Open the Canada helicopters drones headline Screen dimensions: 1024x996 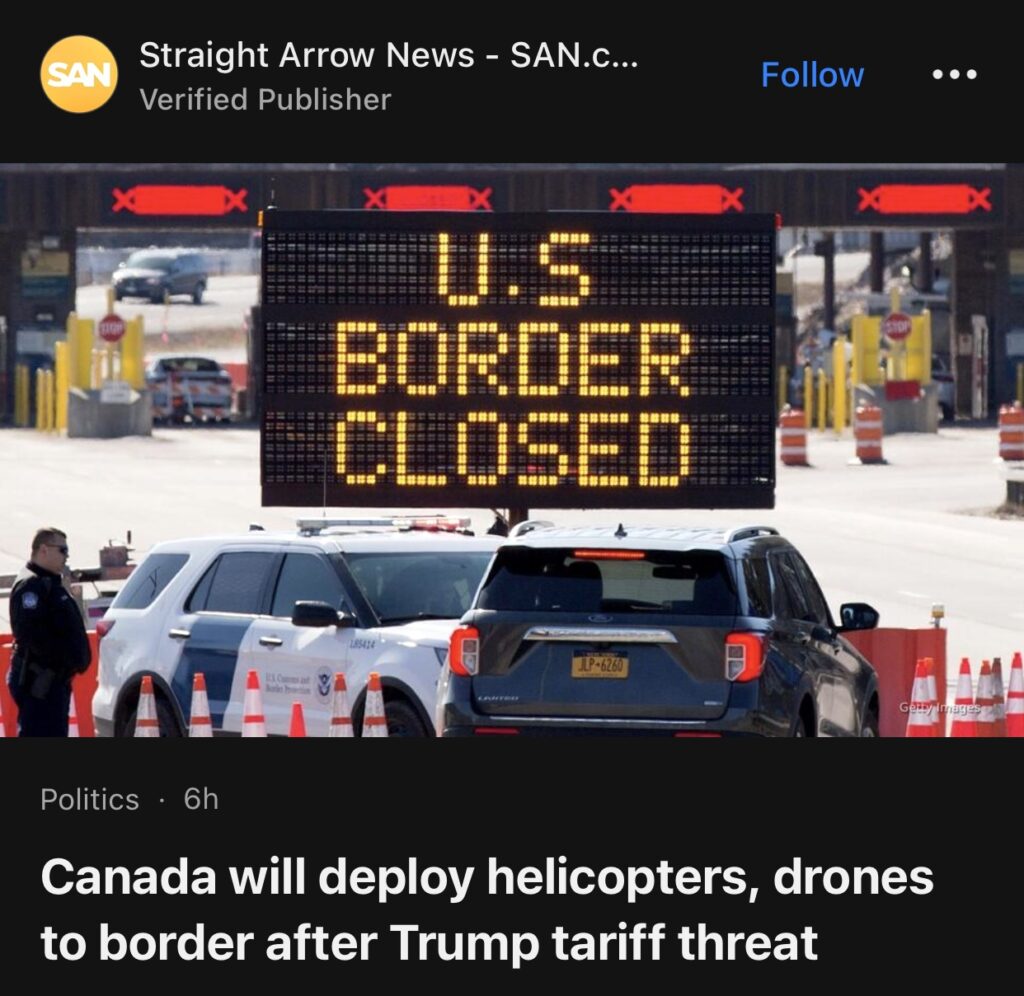point(487,909)
